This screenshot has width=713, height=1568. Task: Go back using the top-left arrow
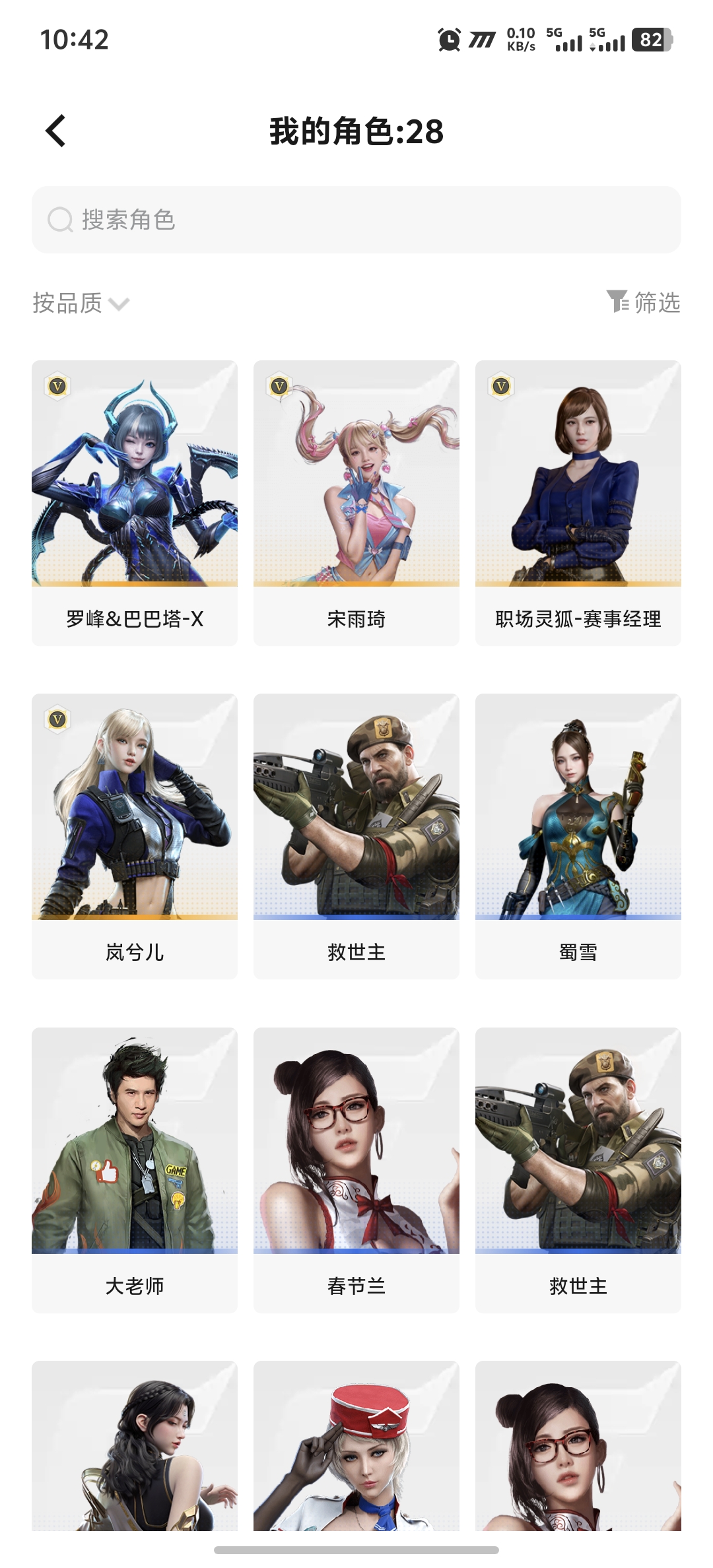pos(56,131)
